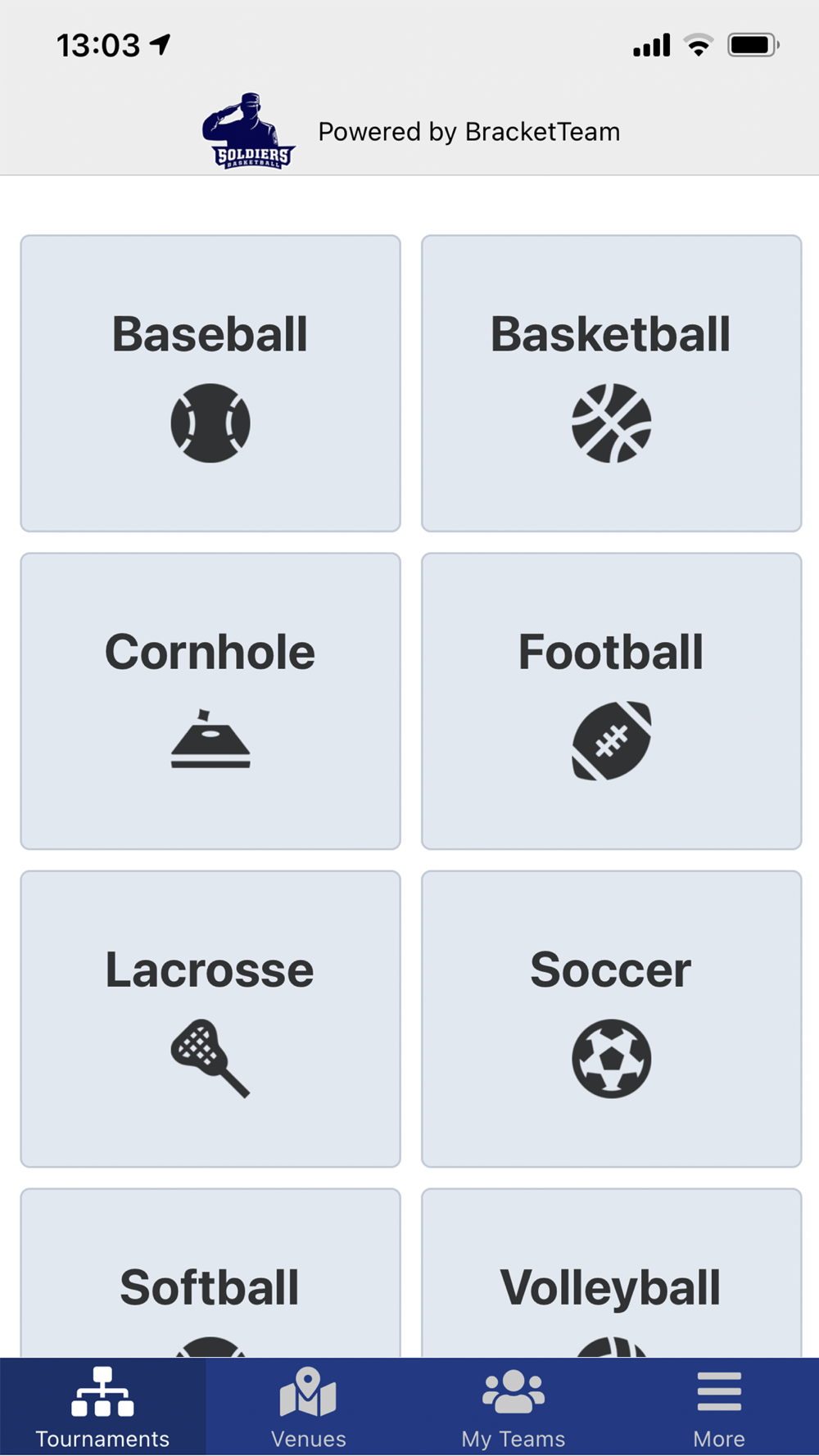
Task: Tap the Softball card
Action: (x=210, y=1273)
